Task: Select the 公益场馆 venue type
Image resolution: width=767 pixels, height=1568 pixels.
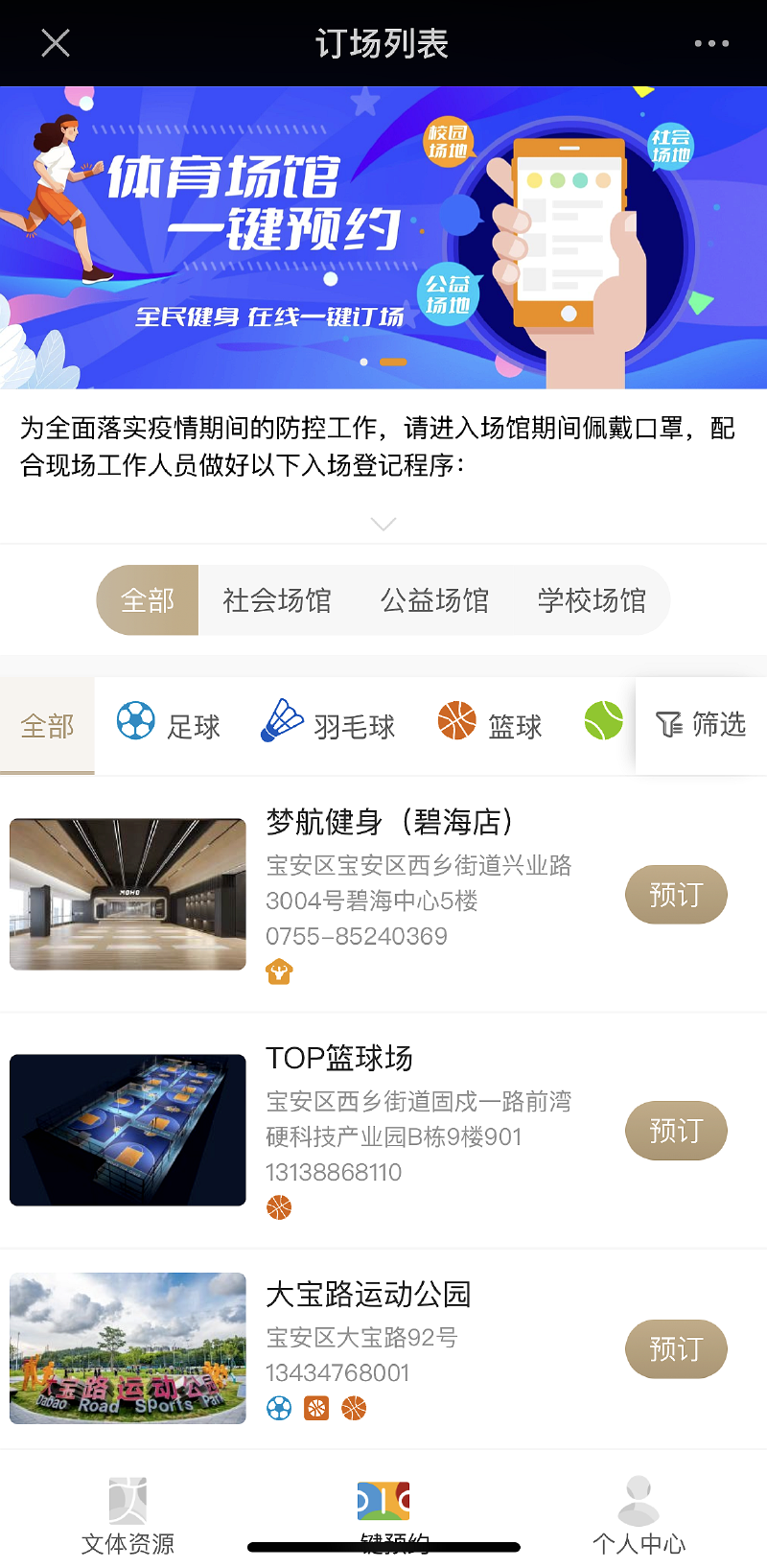Action: 434,600
